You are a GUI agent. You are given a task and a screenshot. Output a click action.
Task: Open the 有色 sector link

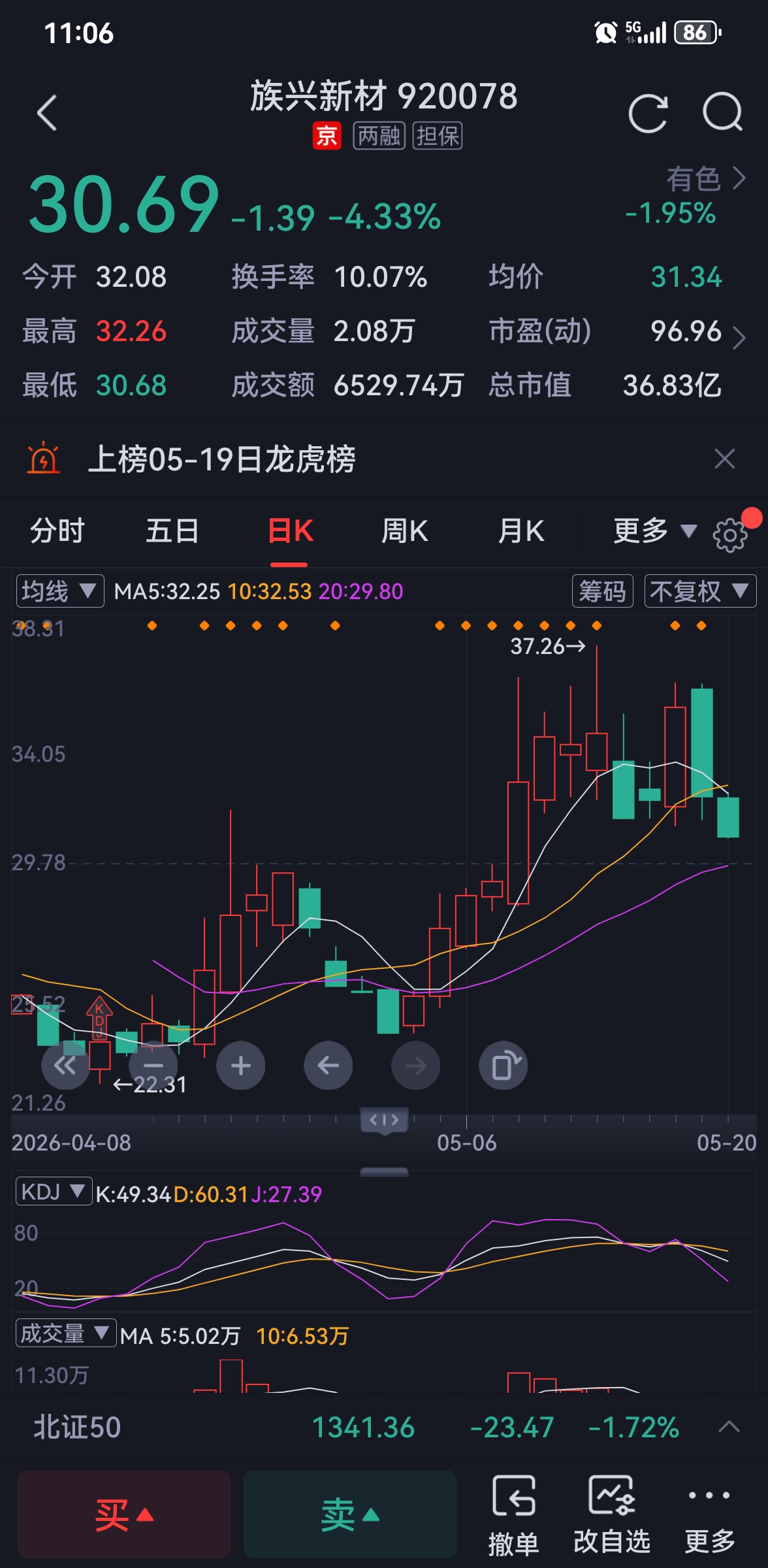click(705, 178)
